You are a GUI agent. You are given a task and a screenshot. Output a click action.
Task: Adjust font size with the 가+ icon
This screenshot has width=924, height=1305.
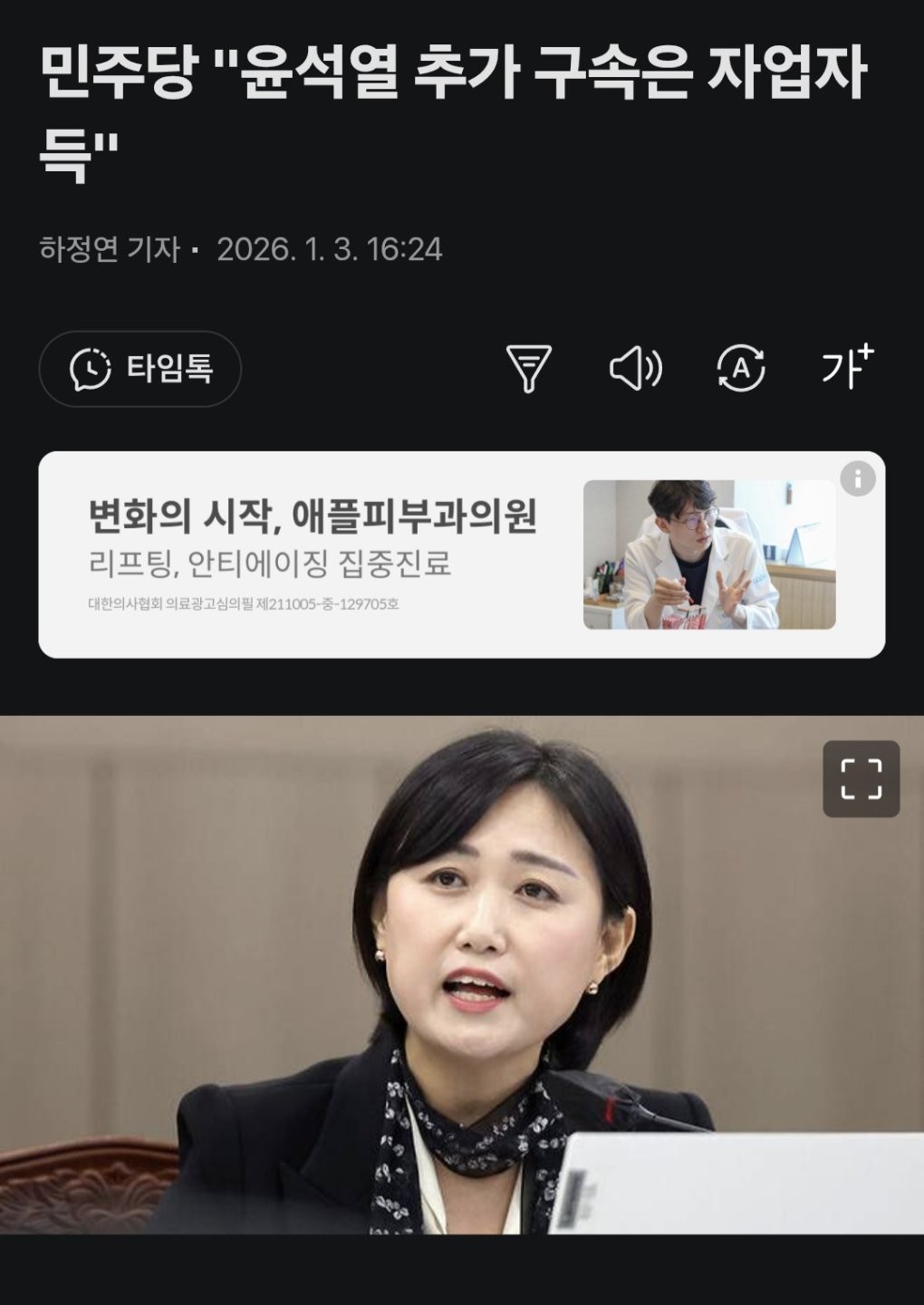[847, 366]
